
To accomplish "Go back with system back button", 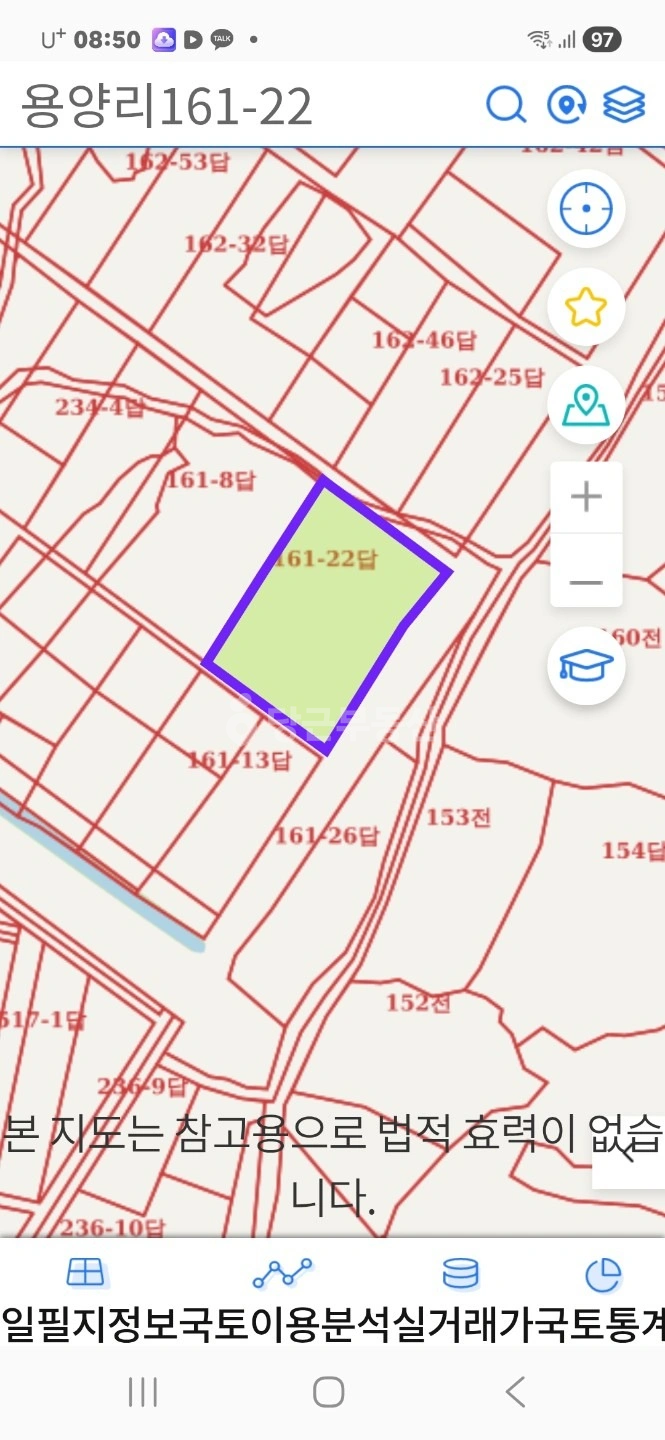I will [x=515, y=1392].
